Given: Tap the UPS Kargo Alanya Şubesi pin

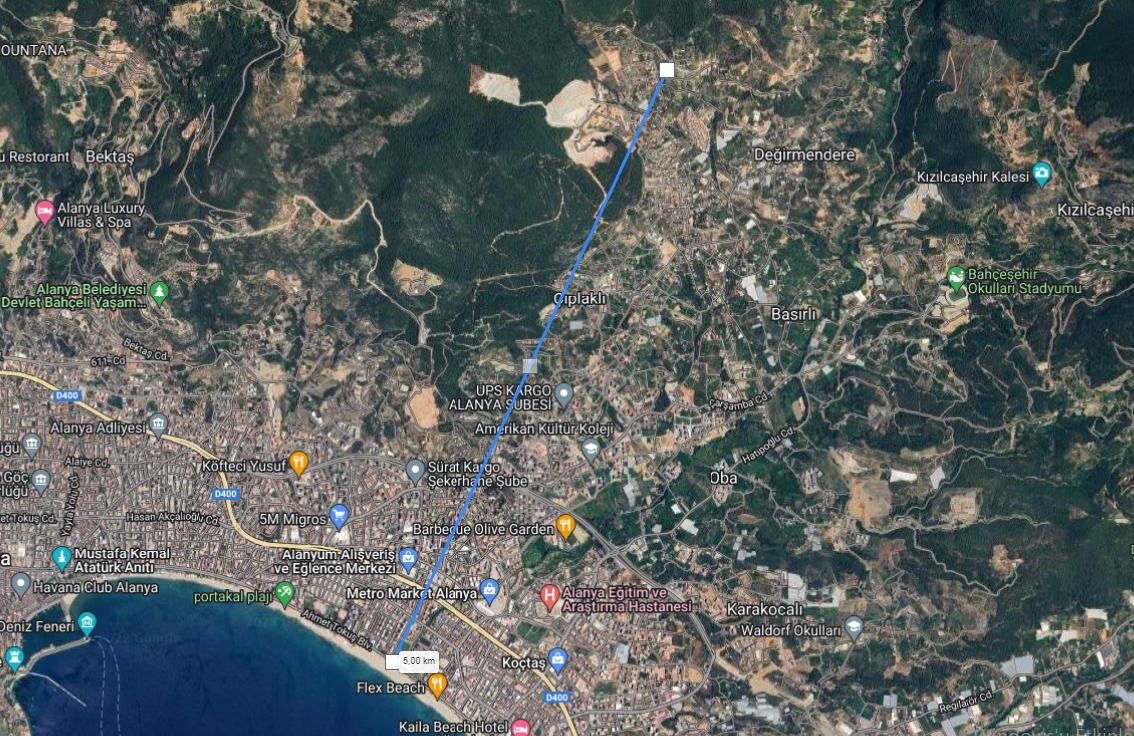Looking at the screenshot, I should (x=564, y=394).
